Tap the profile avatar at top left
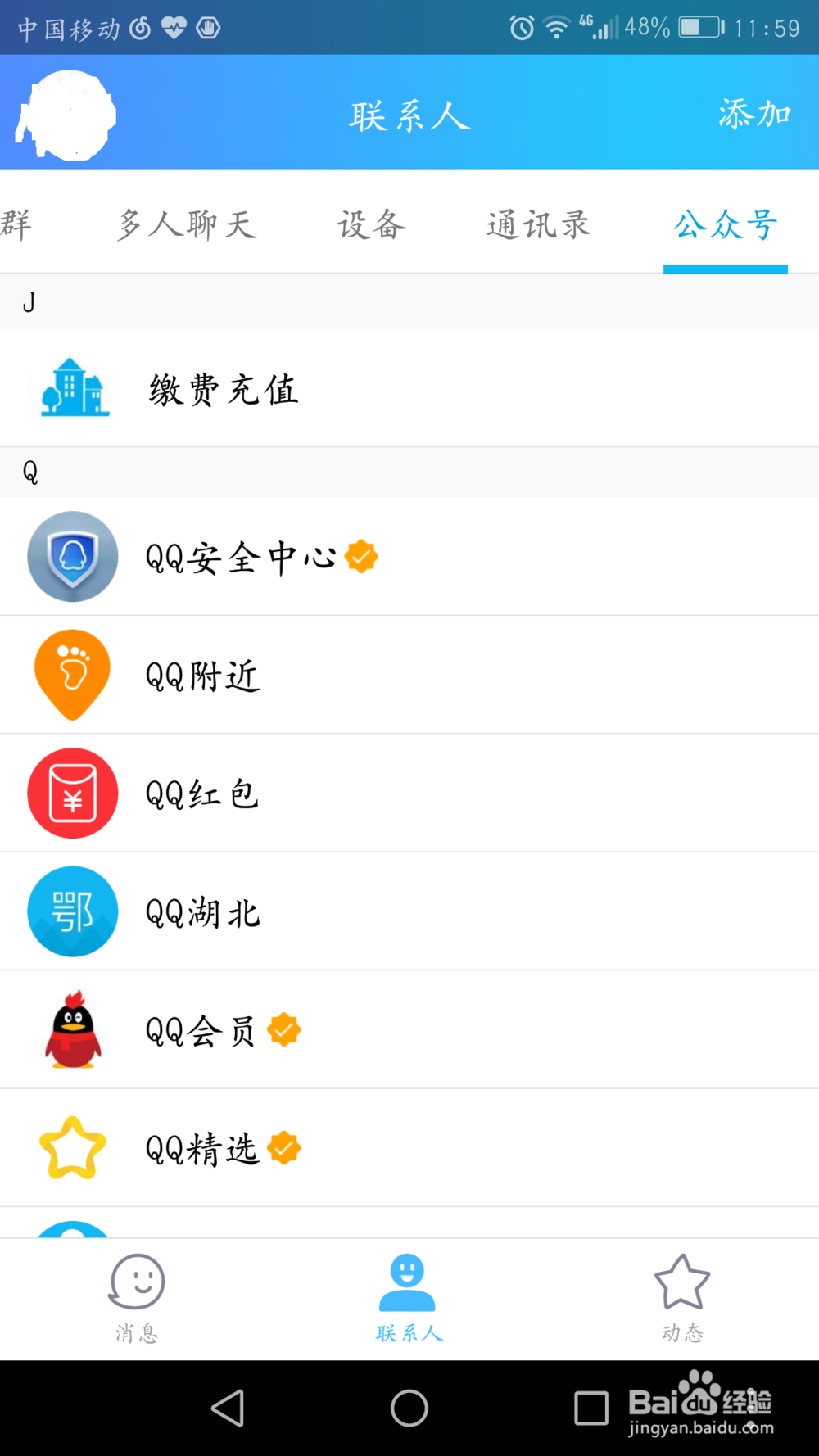This screenshot has height=1456, width=819. [x=70, y=114]
